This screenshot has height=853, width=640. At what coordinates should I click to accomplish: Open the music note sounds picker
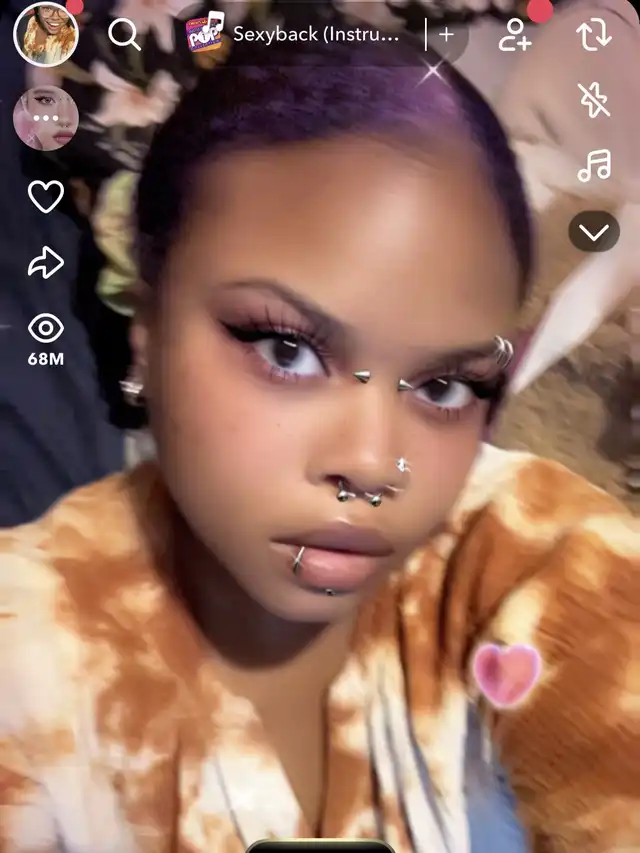click(594, 165)
